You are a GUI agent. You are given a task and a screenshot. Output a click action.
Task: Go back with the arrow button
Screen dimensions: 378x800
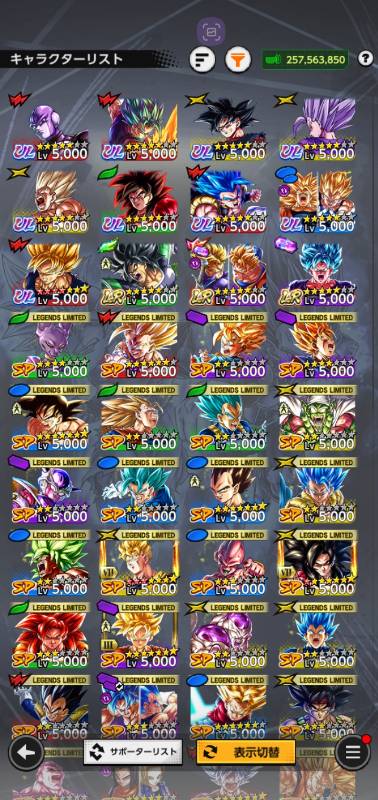tap(26, 753)
